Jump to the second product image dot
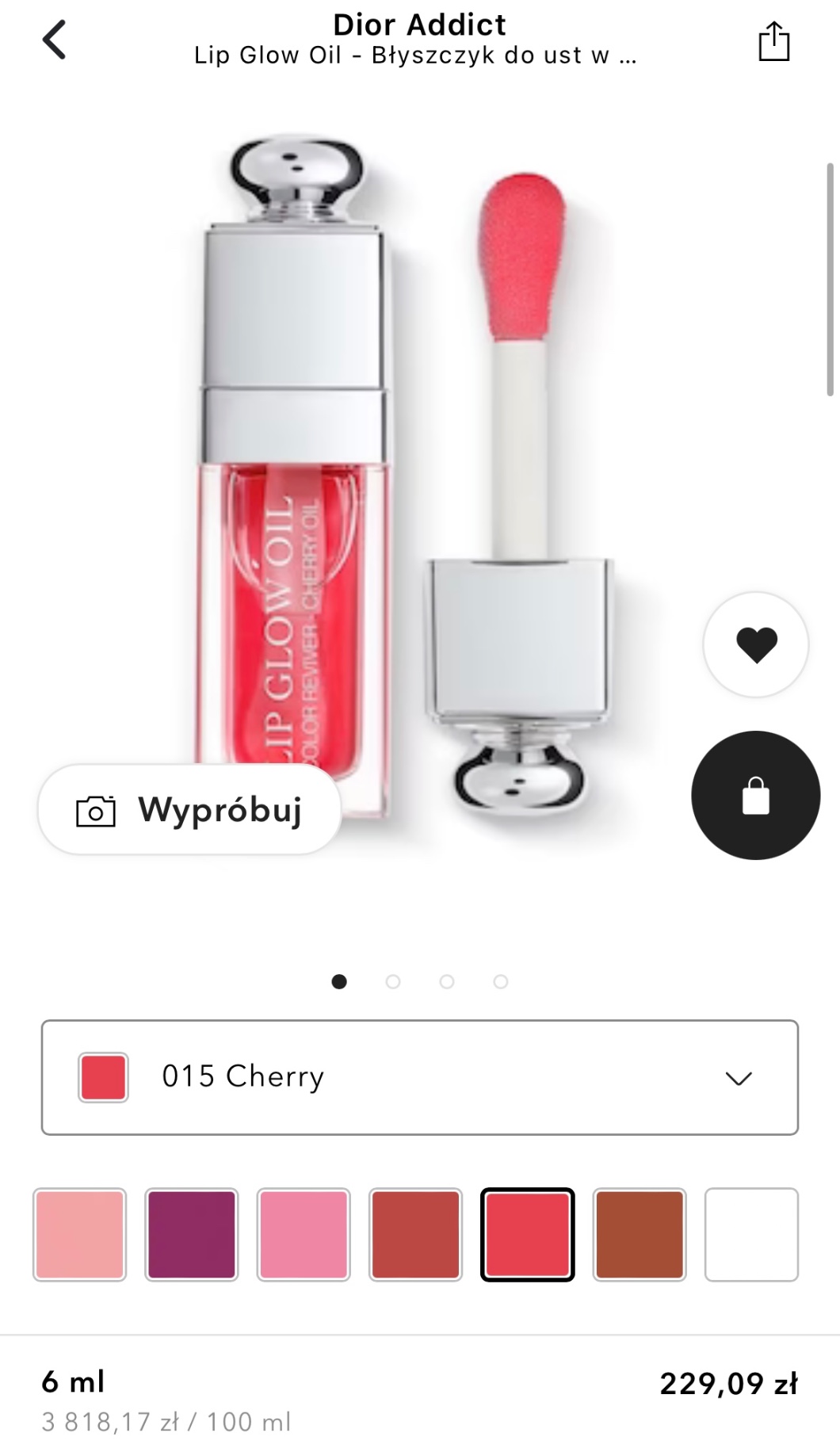The image size is (840, 1448). [x=393, y=982]
